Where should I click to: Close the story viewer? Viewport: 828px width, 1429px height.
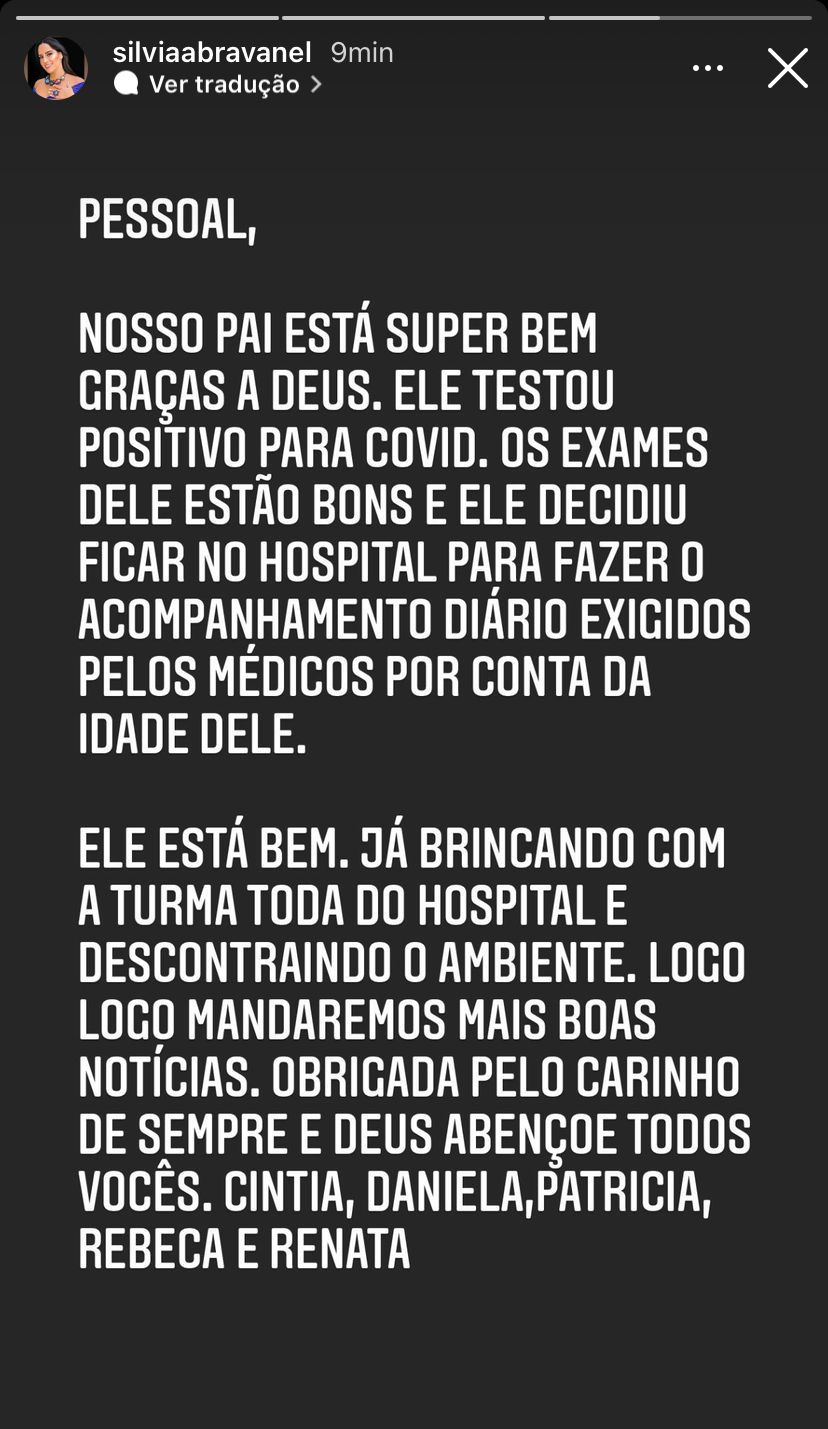click(787, 69)
